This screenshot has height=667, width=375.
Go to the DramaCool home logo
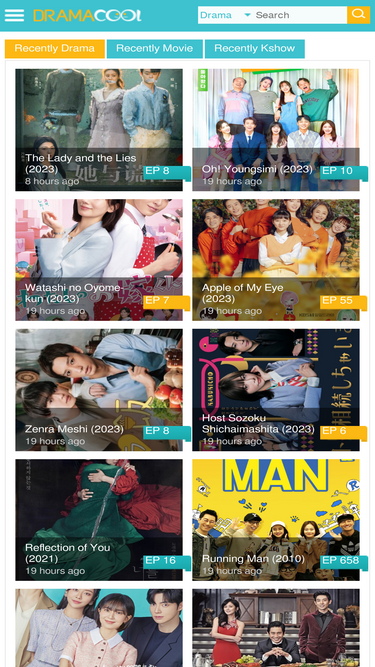pyautogui.click(x=87, y=16)
